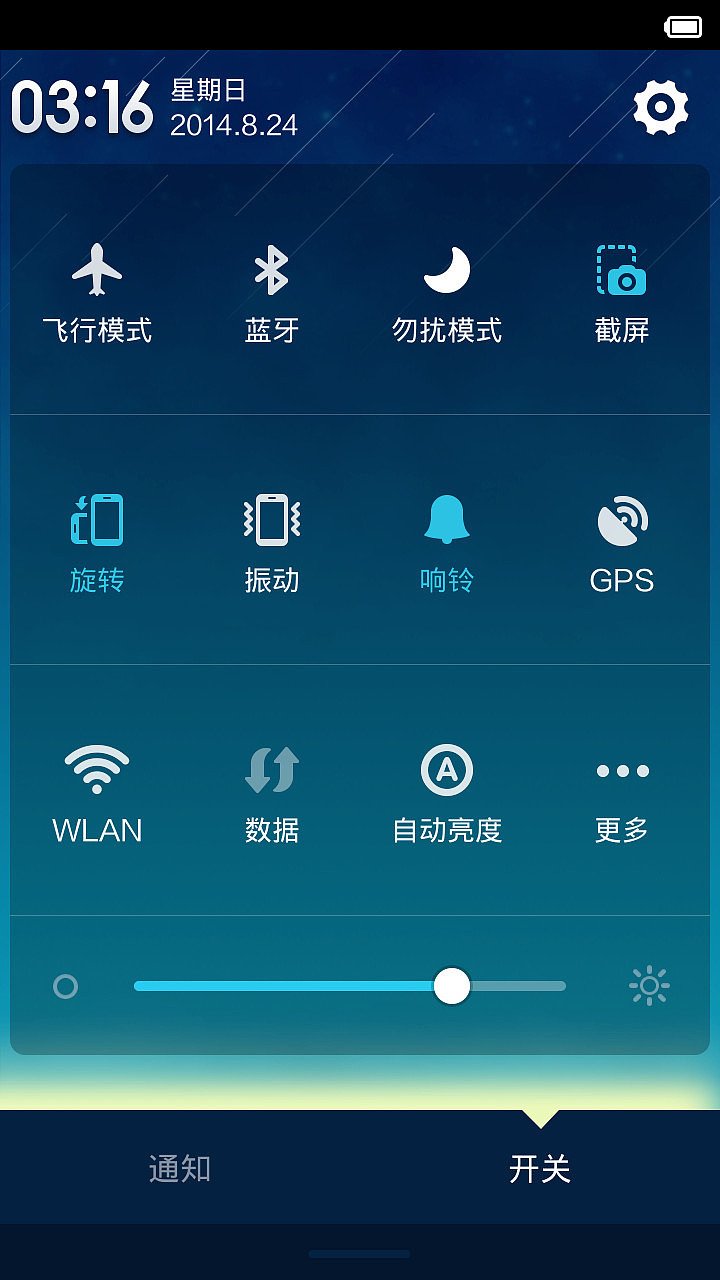Expand more toggles with 更多
The image size is (720, 1280).
621,790
